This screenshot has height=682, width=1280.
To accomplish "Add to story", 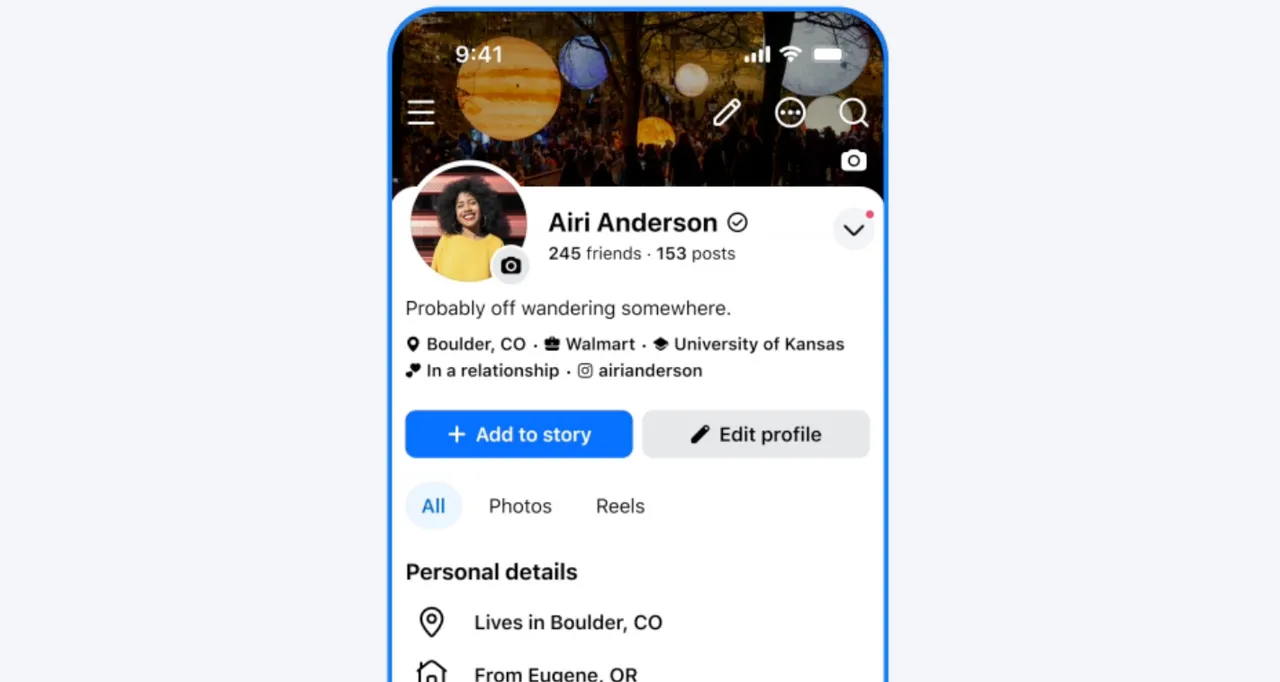I will [x=519, y=434].
